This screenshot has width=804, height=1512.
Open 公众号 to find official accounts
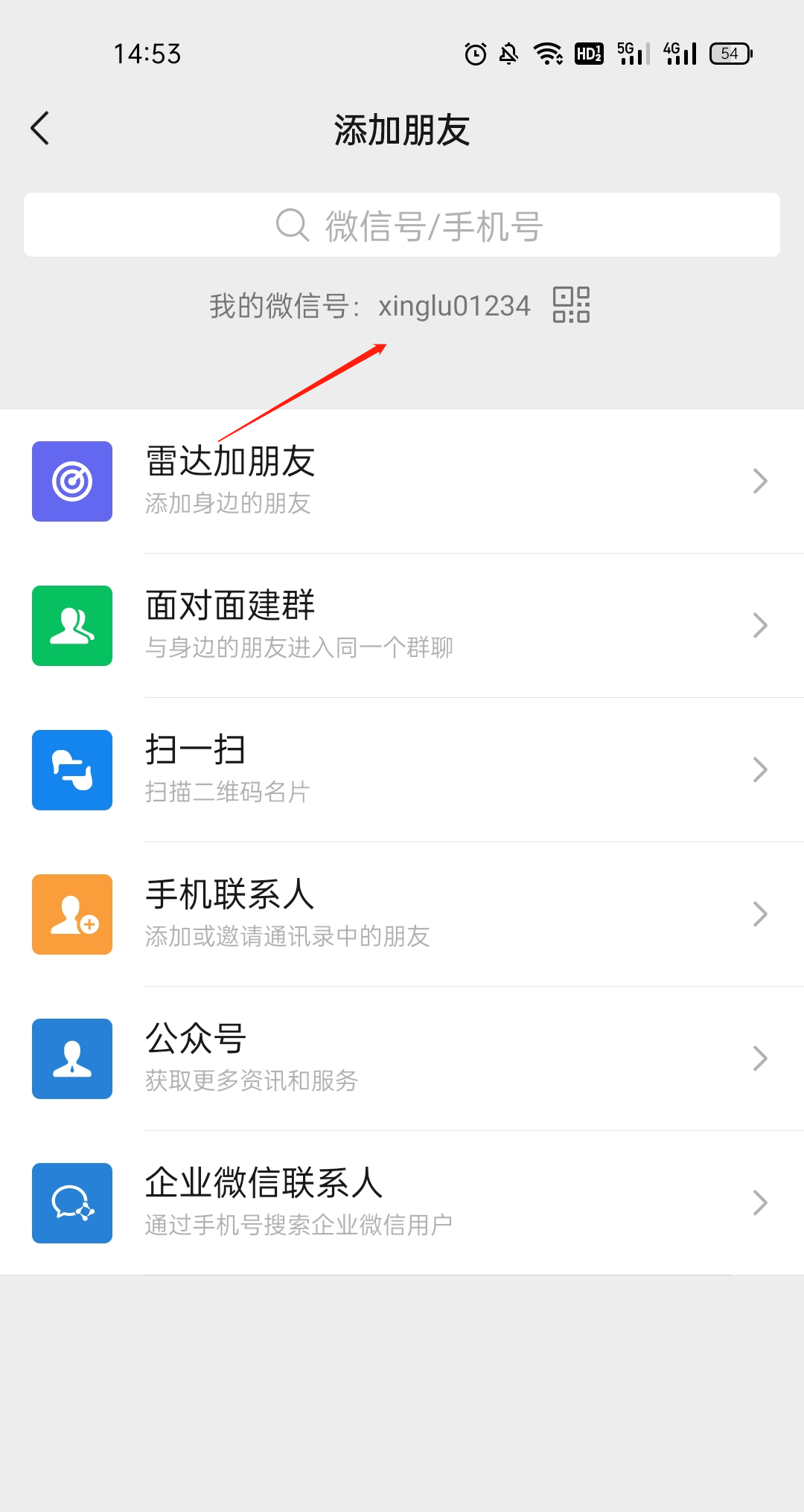(x=402, y=1058)
